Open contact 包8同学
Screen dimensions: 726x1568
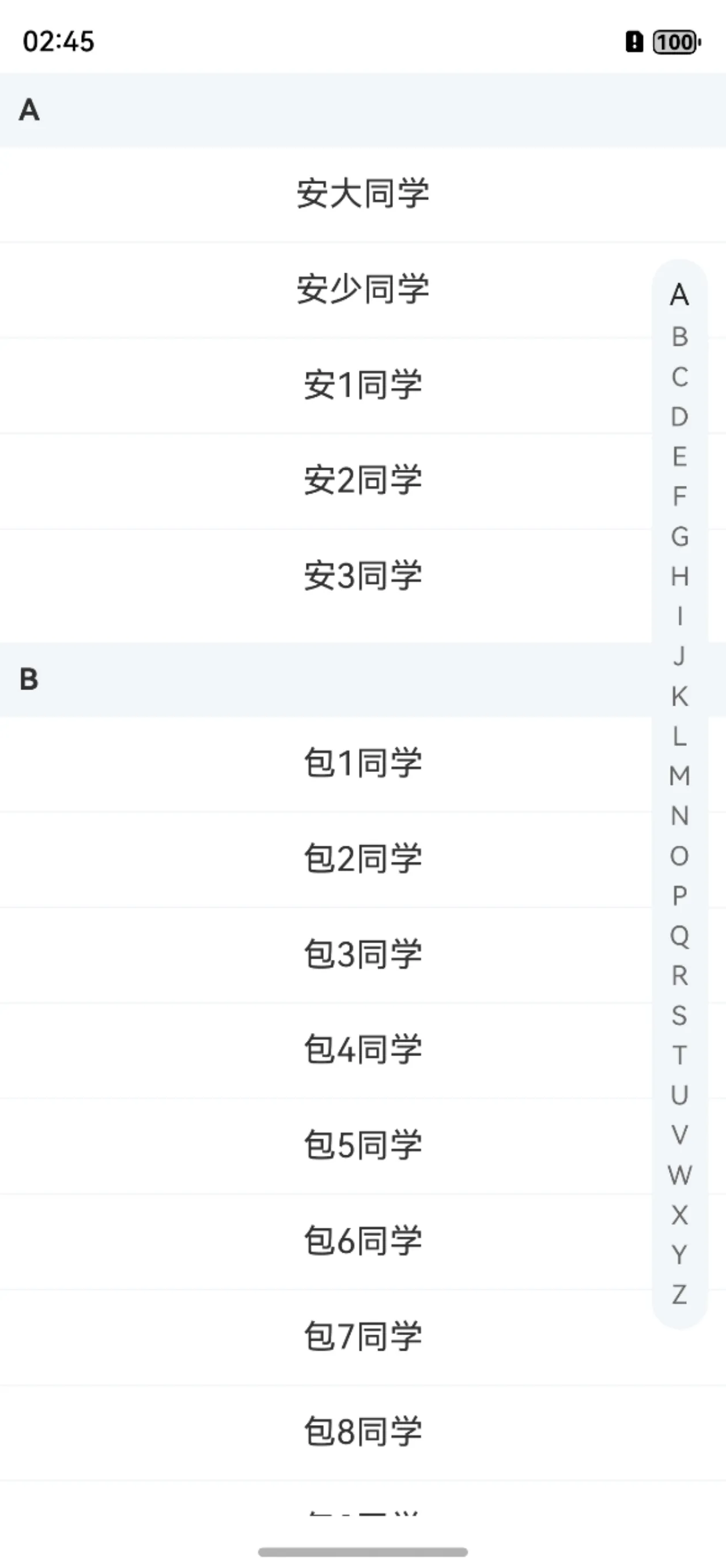point(362,1431)
